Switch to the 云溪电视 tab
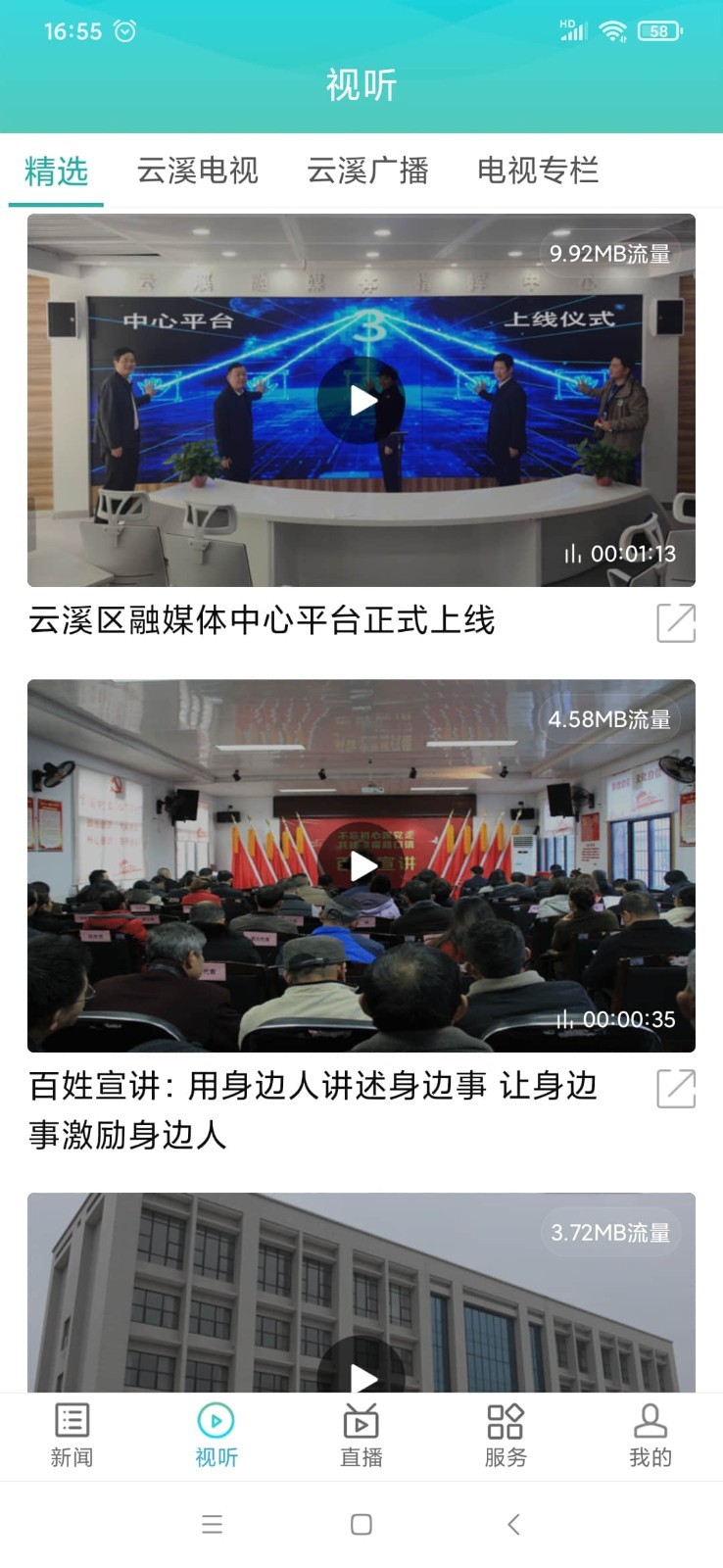 [x=198, y=171]
